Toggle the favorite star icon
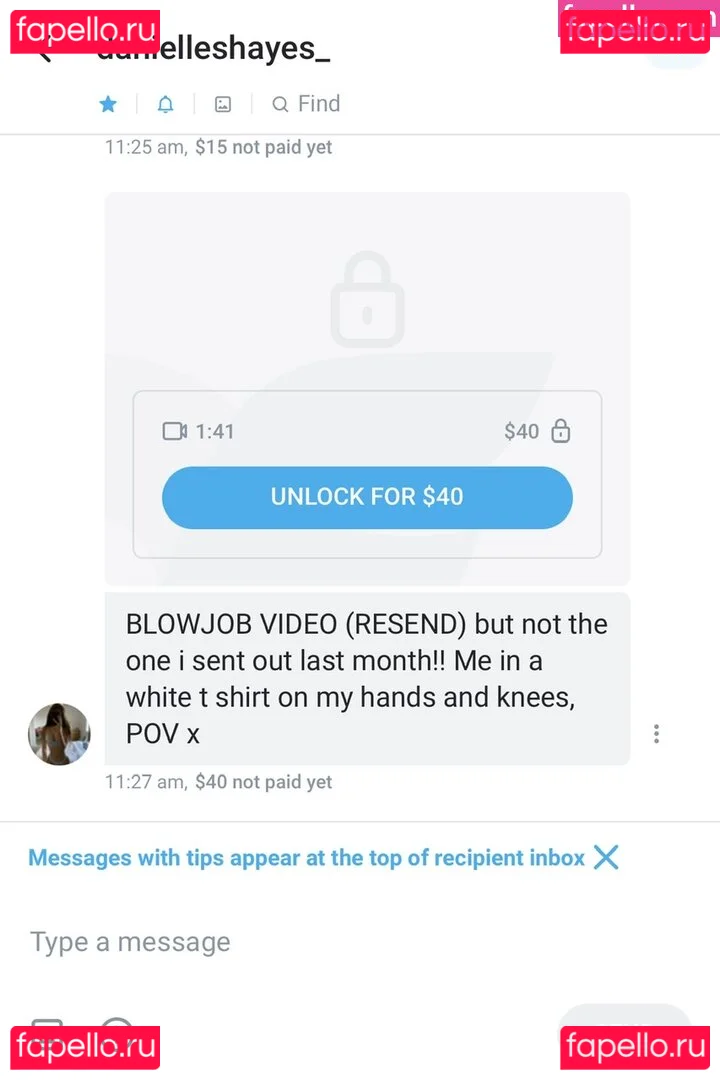720x1080 pixels. coord(108,104)
